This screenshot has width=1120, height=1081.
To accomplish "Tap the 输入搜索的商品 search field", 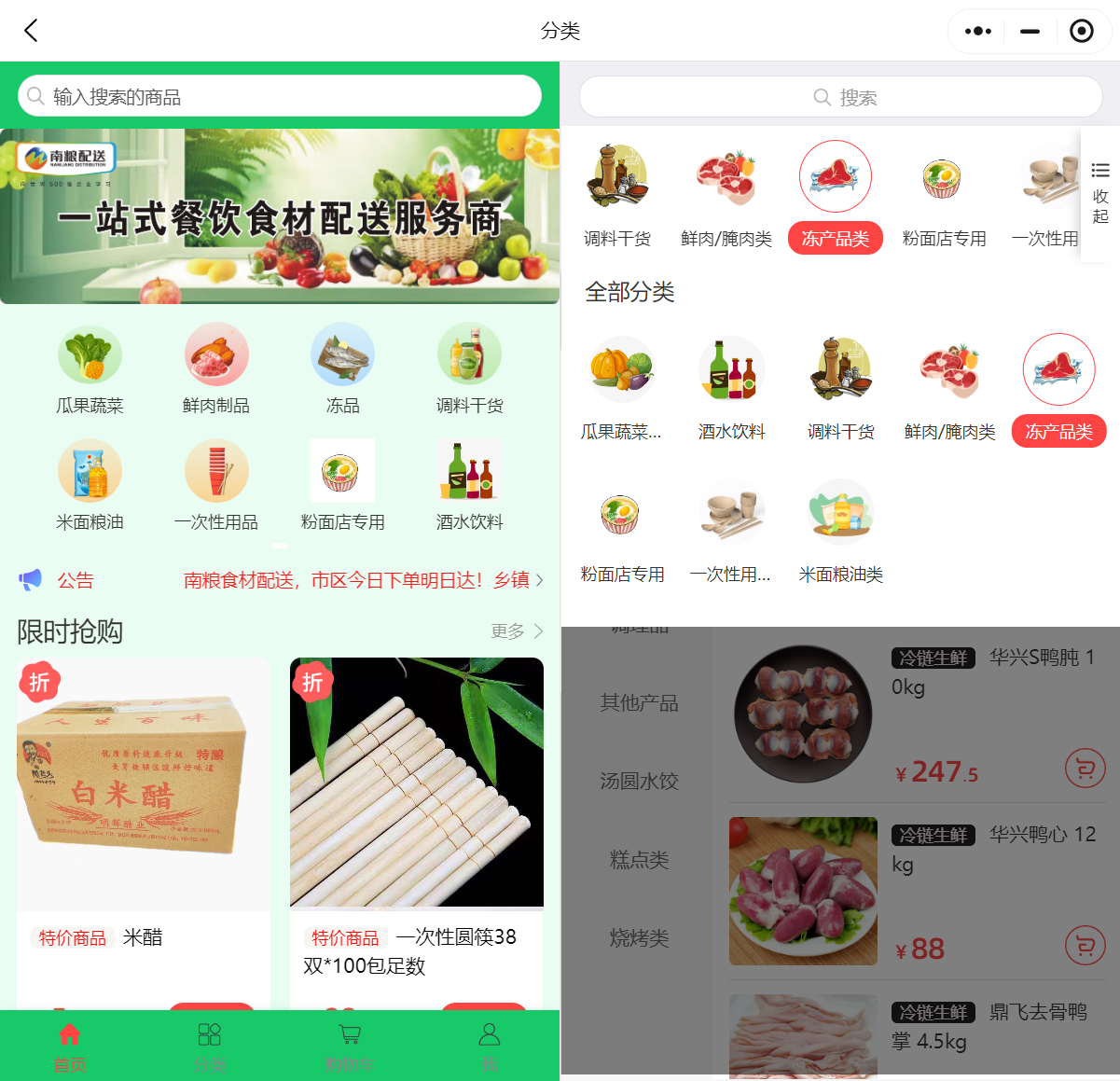I will 280,96.
